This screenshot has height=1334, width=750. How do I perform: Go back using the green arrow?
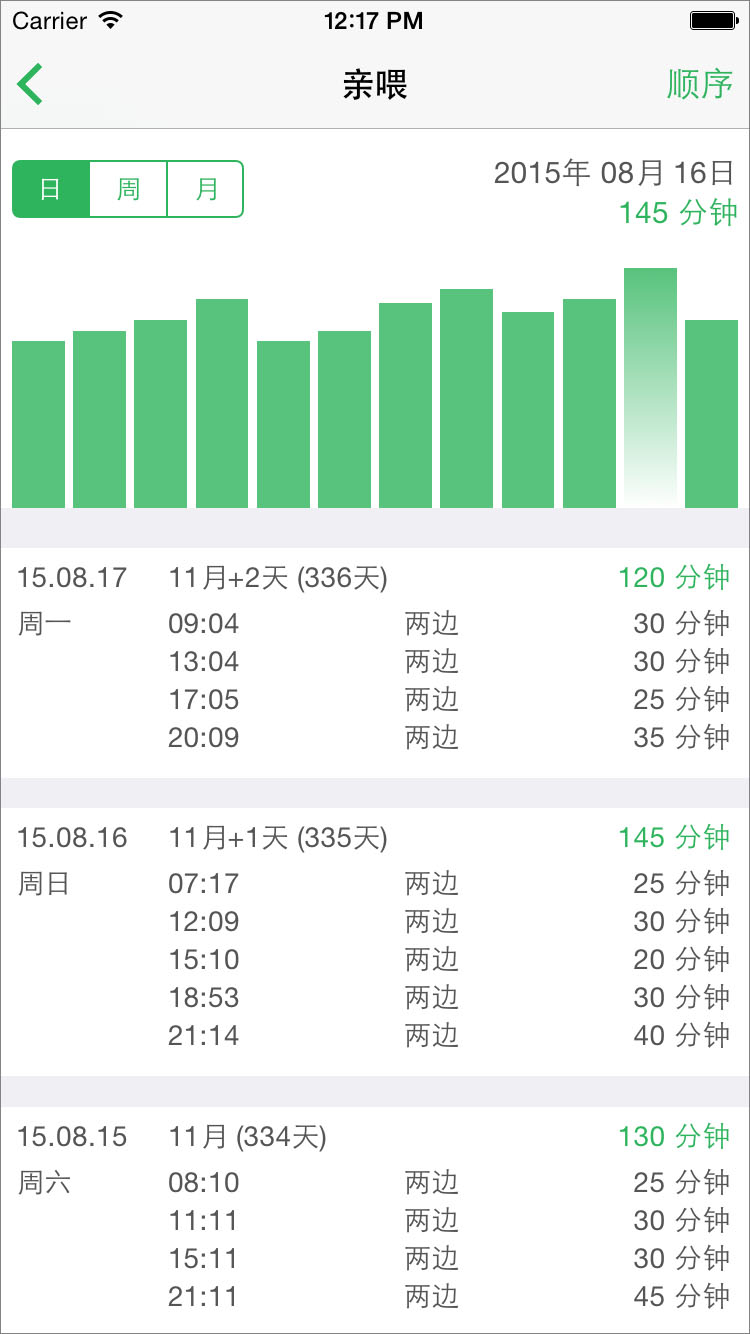pos(30,84)
